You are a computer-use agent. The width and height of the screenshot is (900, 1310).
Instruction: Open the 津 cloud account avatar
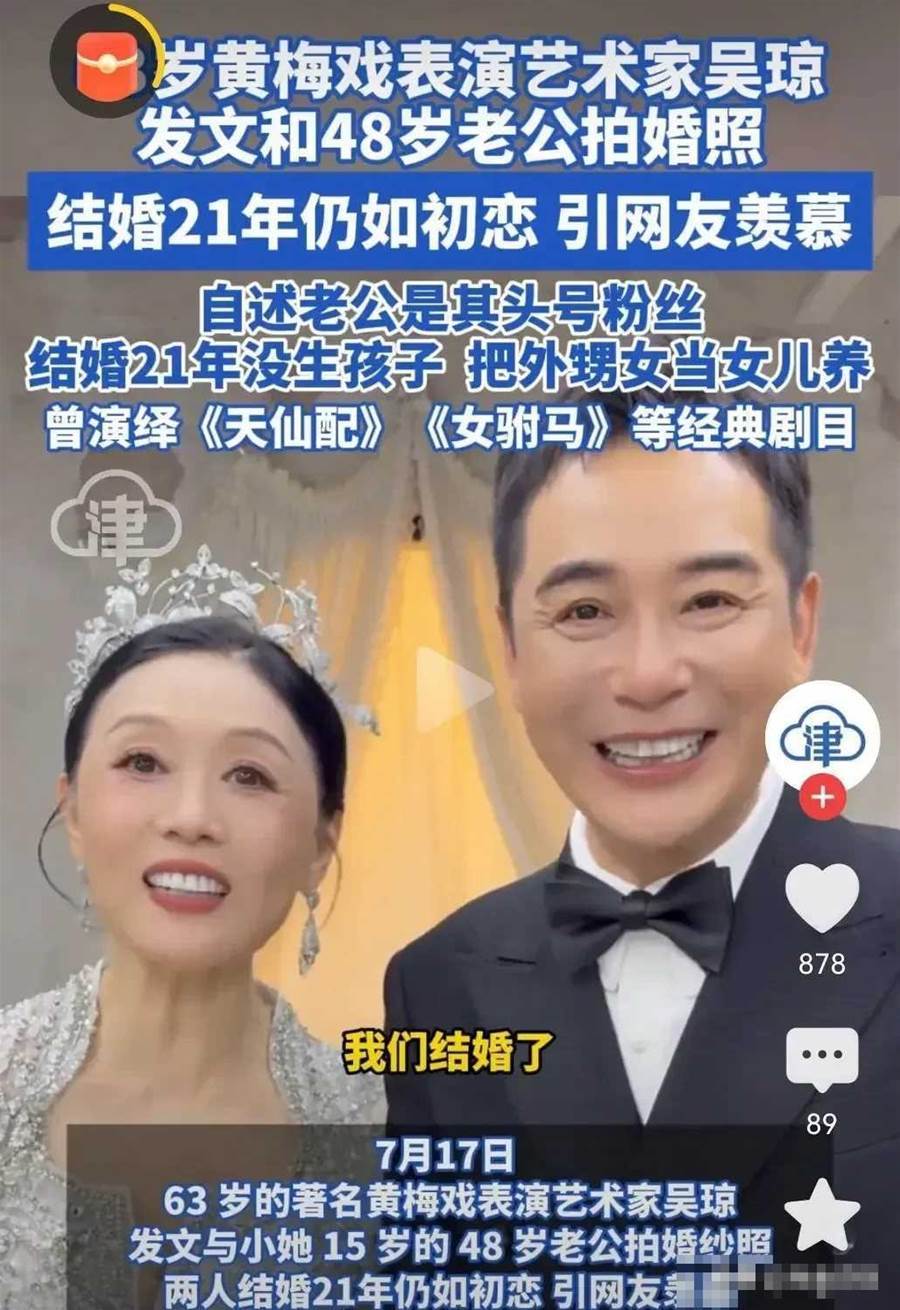point(822,738)
